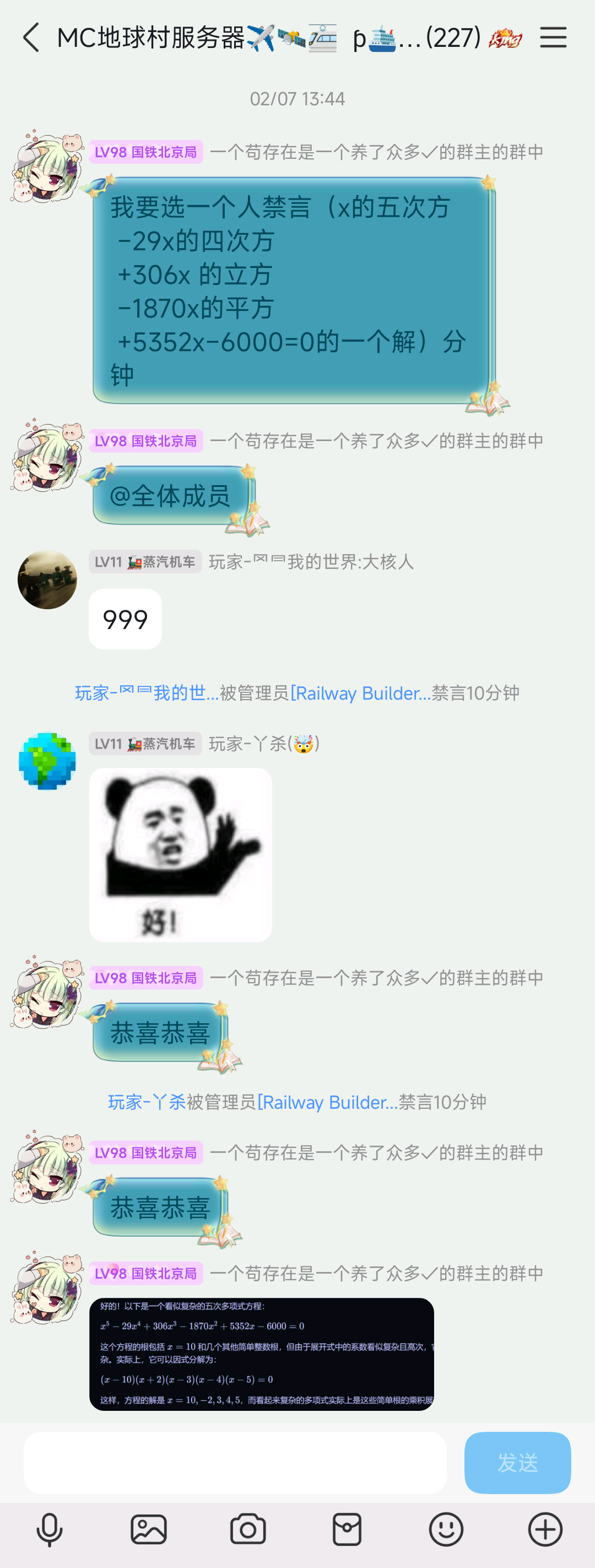Start voice input with the microphone

[49, 1529]
